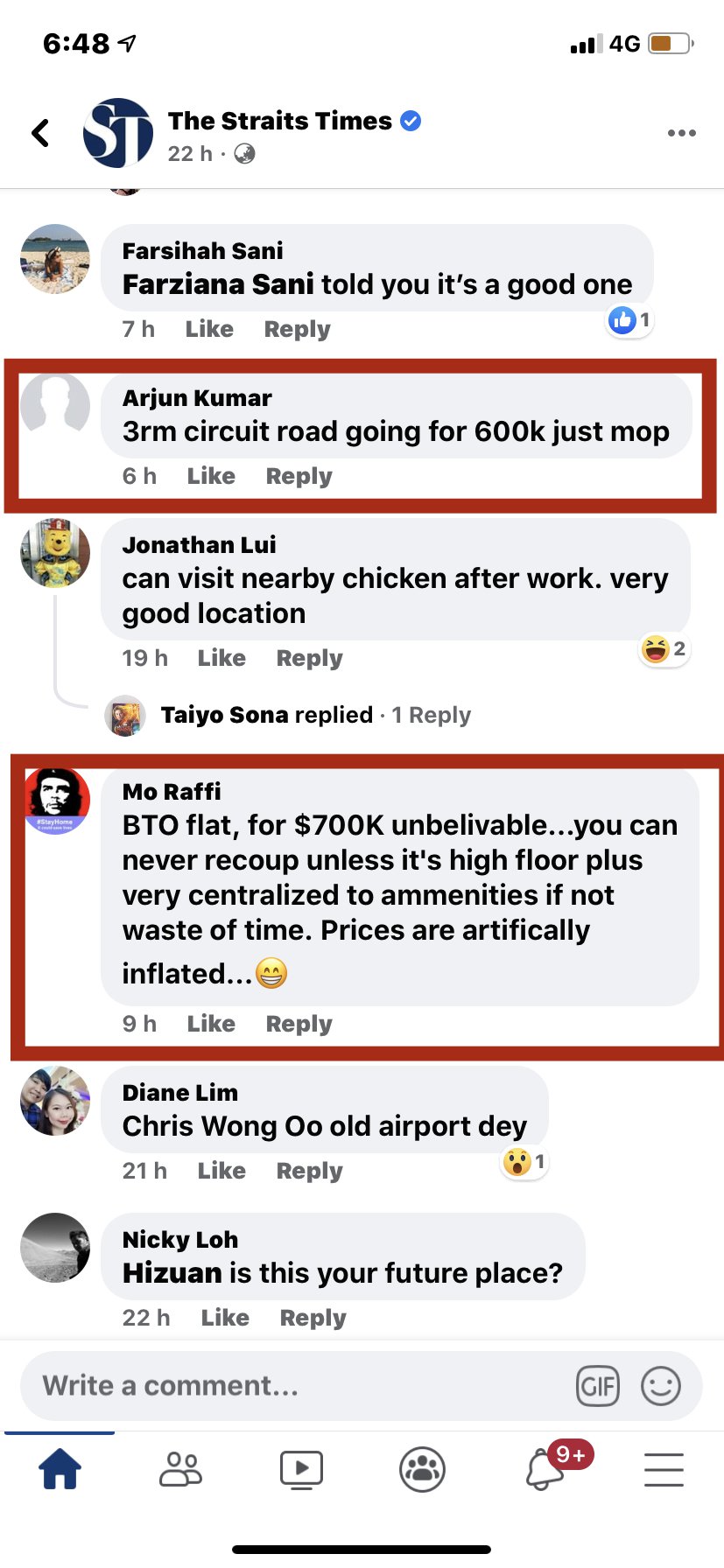Go back using the header arrow
724x1568 pixels.
(x=40, y=133)
